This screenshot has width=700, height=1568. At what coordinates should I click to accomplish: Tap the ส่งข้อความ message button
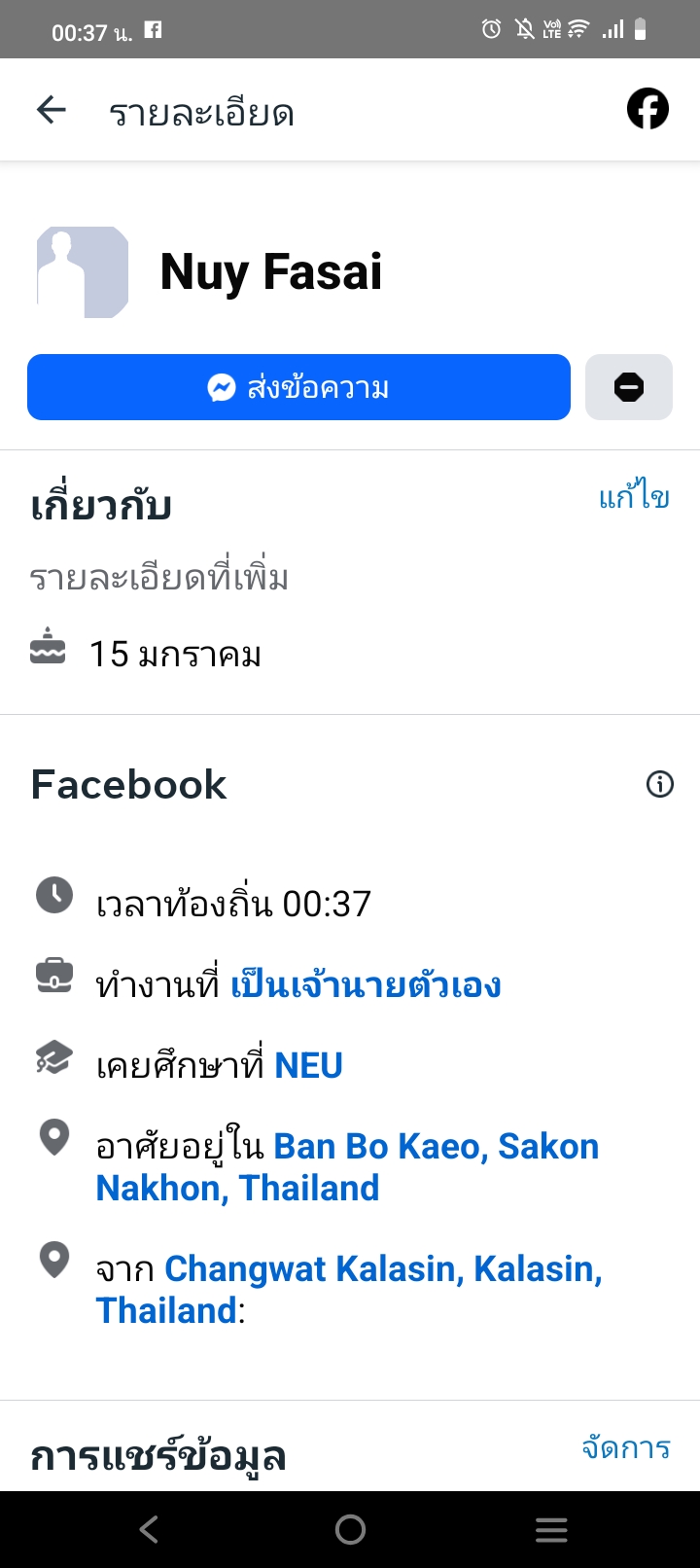tap(298, 387)
